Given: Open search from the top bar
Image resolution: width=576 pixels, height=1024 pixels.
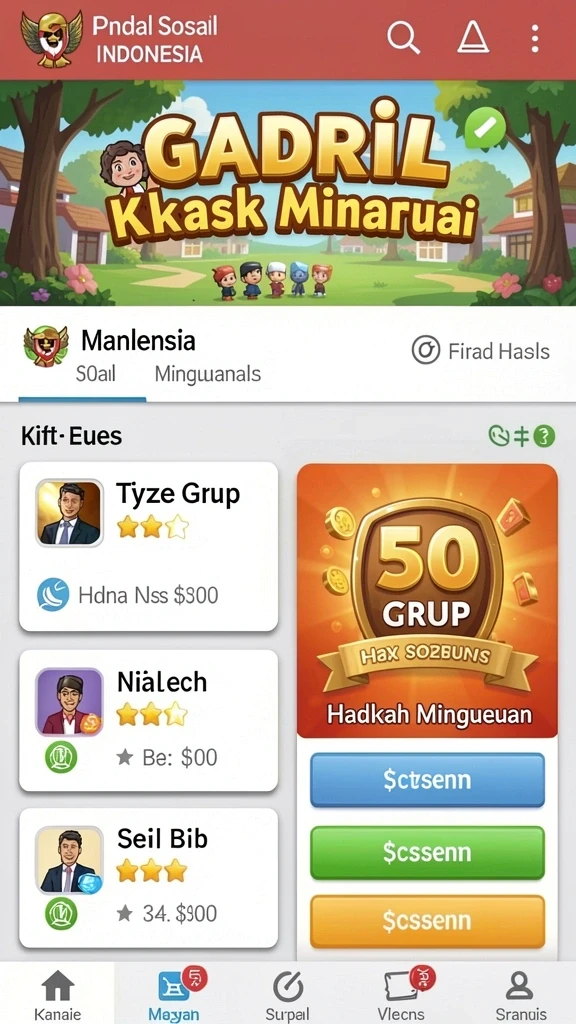Looking at the screenshot, I should point(403,38).
